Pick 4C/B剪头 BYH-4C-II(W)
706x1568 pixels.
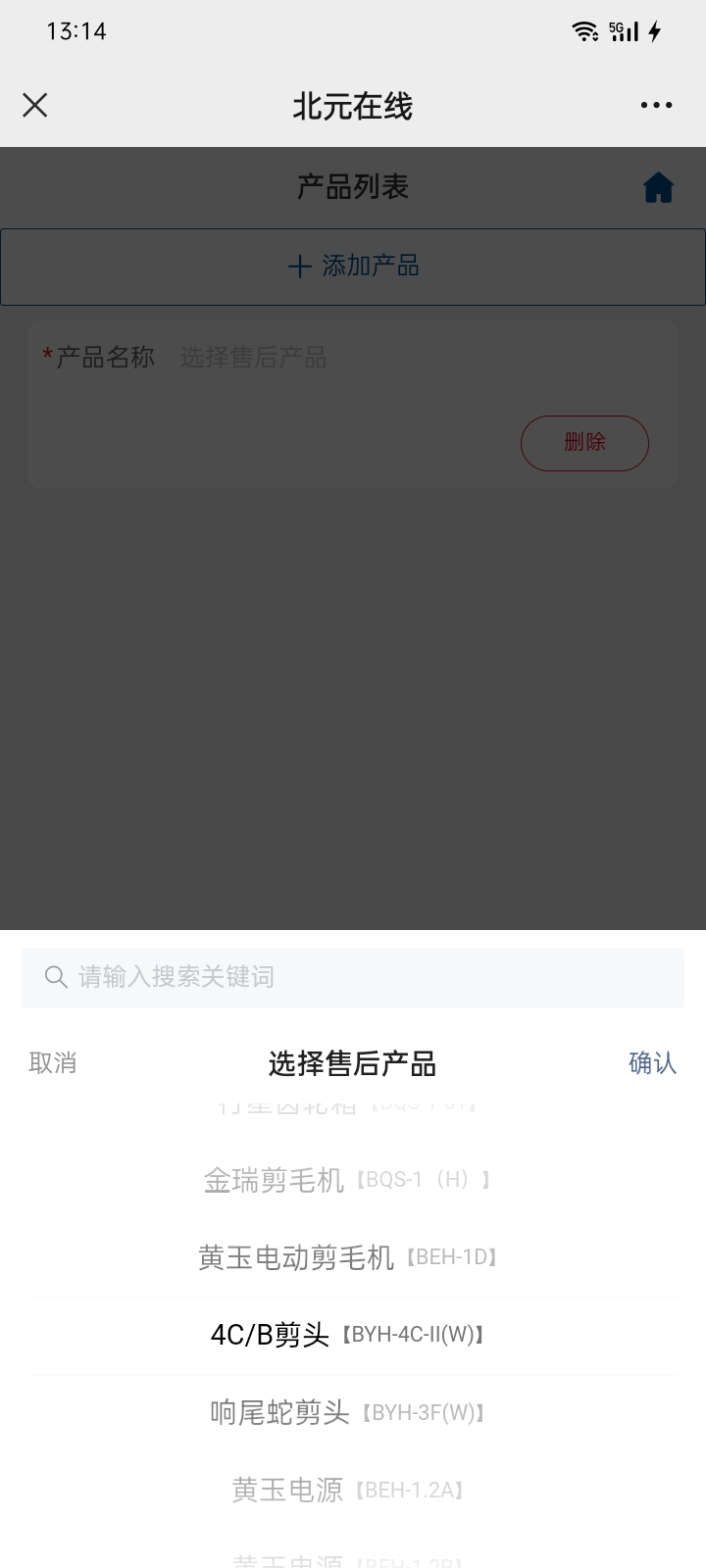[348, 1335]
